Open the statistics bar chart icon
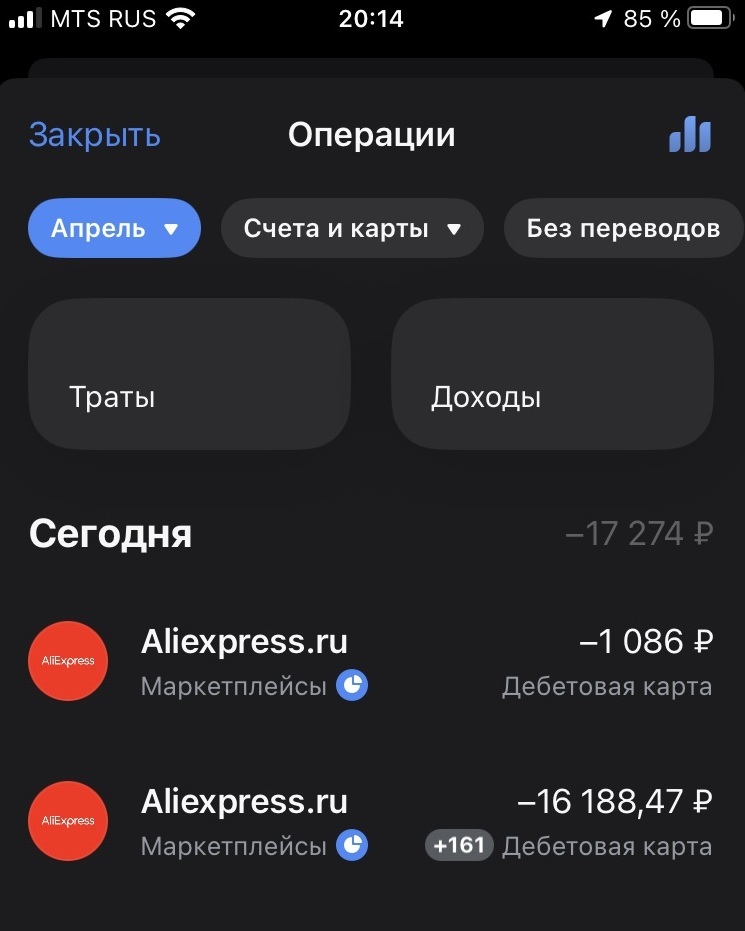The image size is (745, 931). coord(690,134)
